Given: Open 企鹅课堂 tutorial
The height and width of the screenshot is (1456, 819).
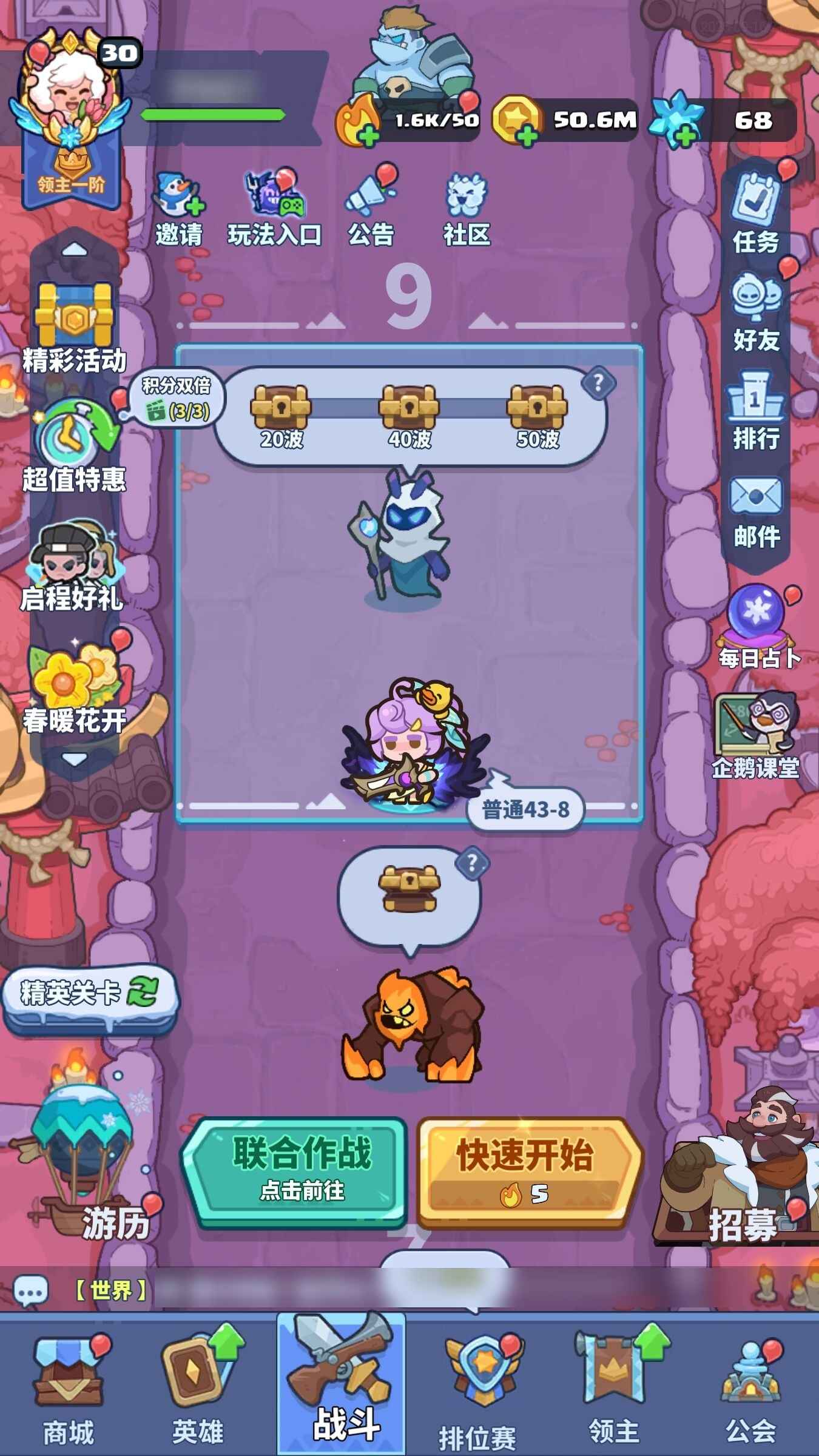Looking at the screenshot, I should pyautogui.click(x=755, y=734).
